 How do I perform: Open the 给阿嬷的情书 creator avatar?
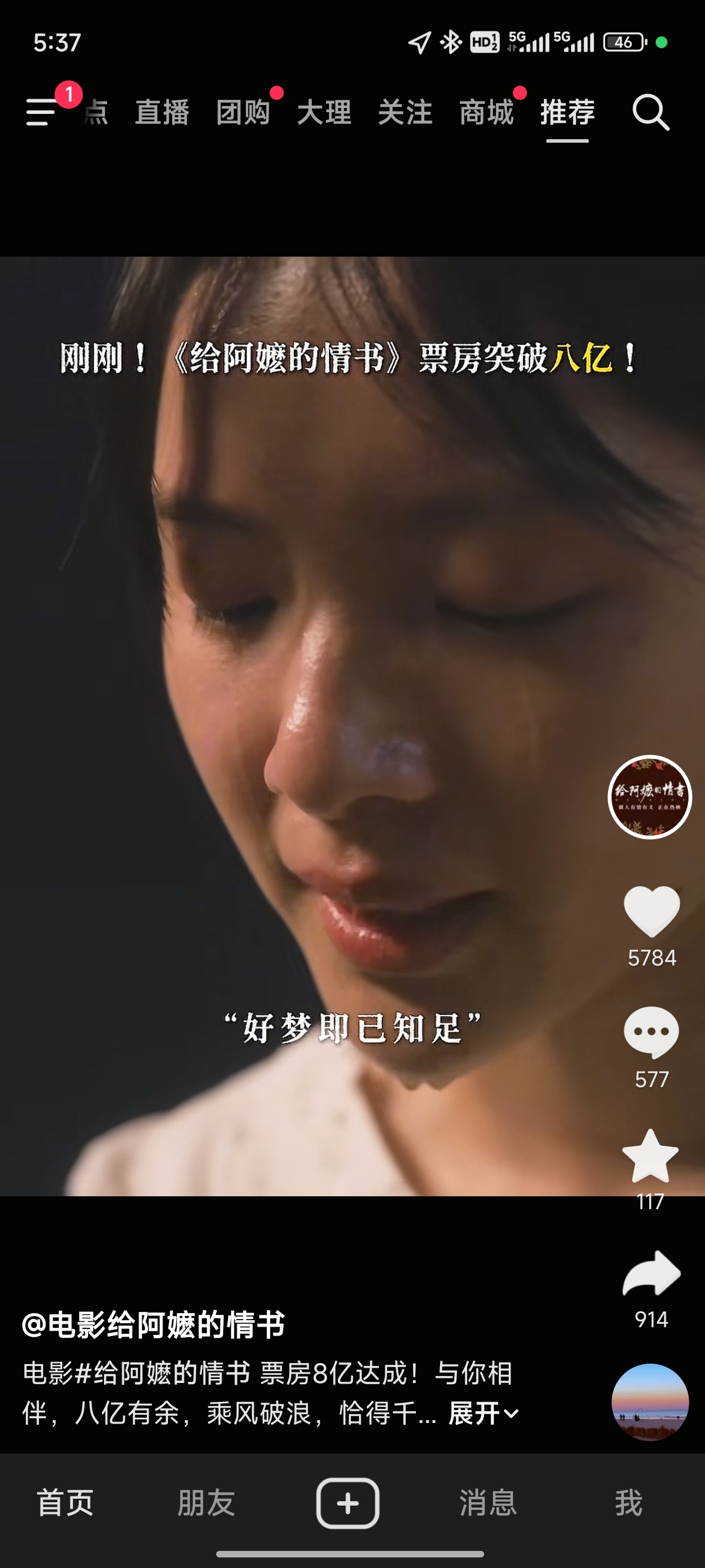pyautogui.click(x=650, y=797)
